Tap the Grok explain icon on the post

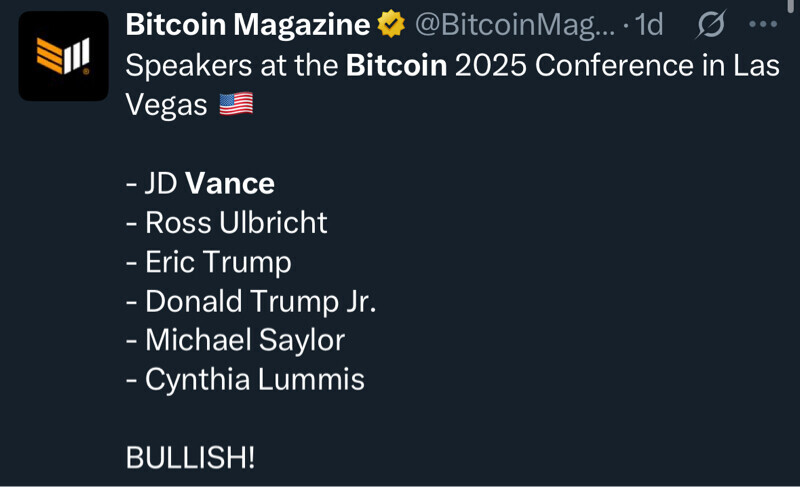point(711,25)
